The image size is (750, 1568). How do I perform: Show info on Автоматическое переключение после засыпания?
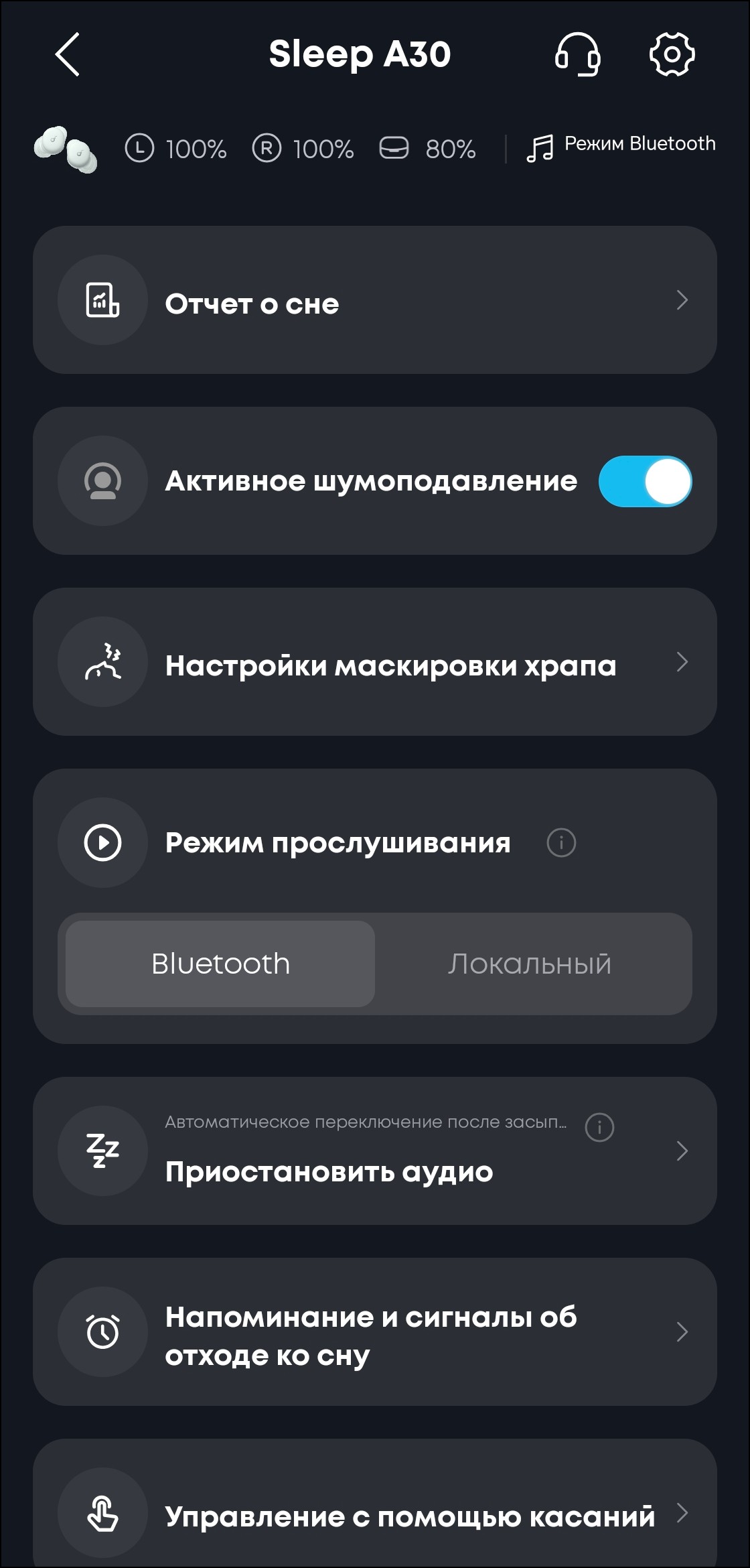click(599, 1127)
